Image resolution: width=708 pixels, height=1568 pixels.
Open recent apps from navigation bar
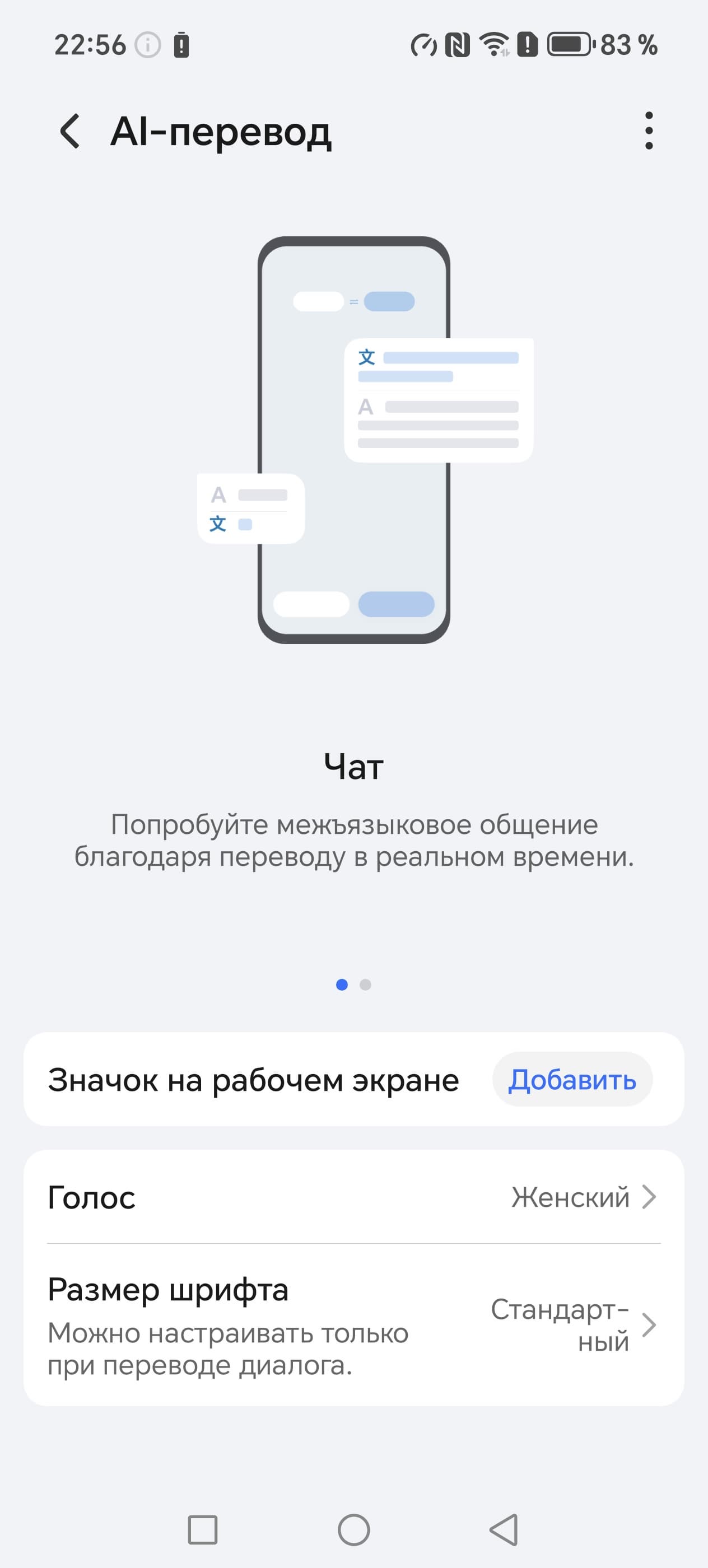(x=203, y=1529)
